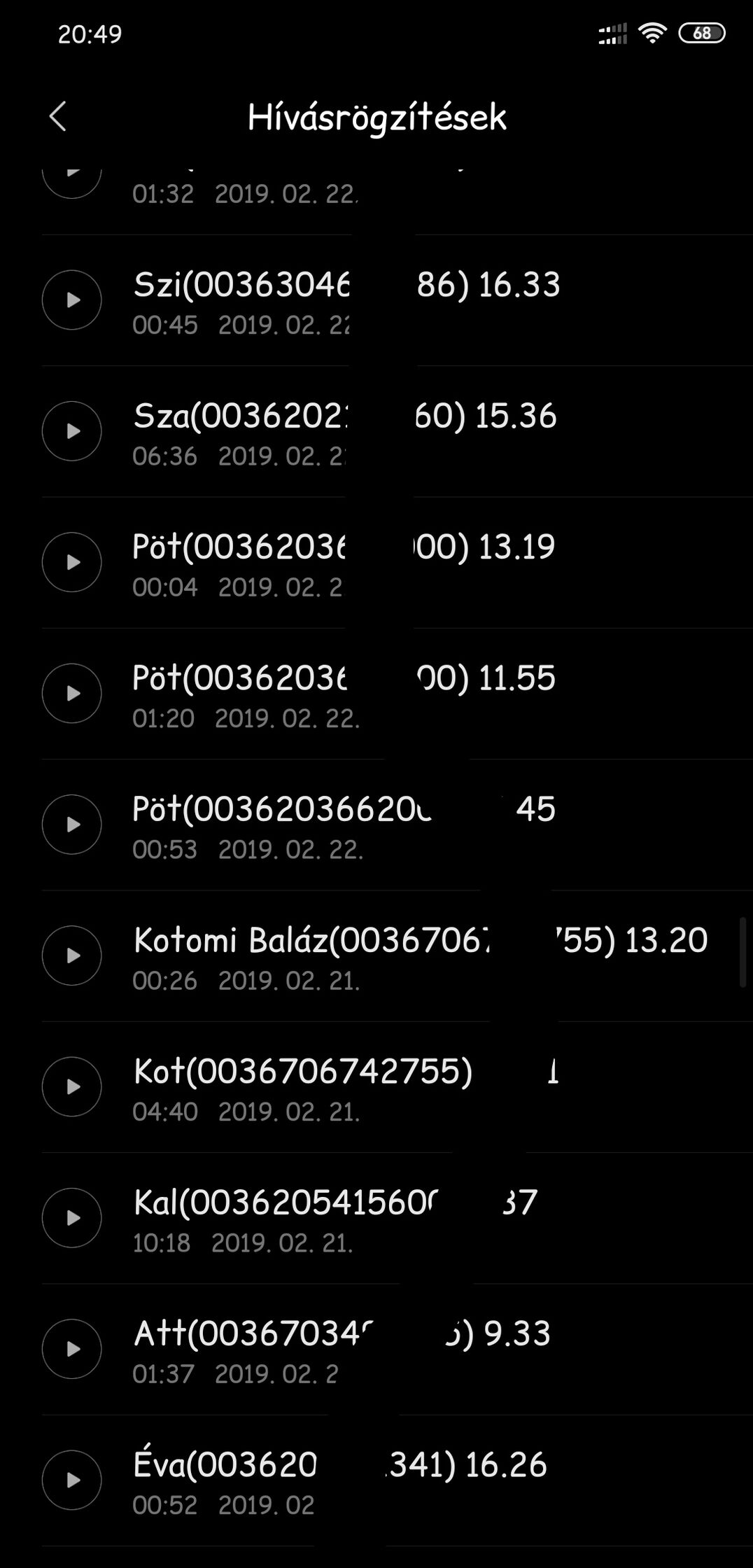Play the Pöt recording from 11.55
The height and width of the screenshot is (1568, 753).
(x=72, y=694)
